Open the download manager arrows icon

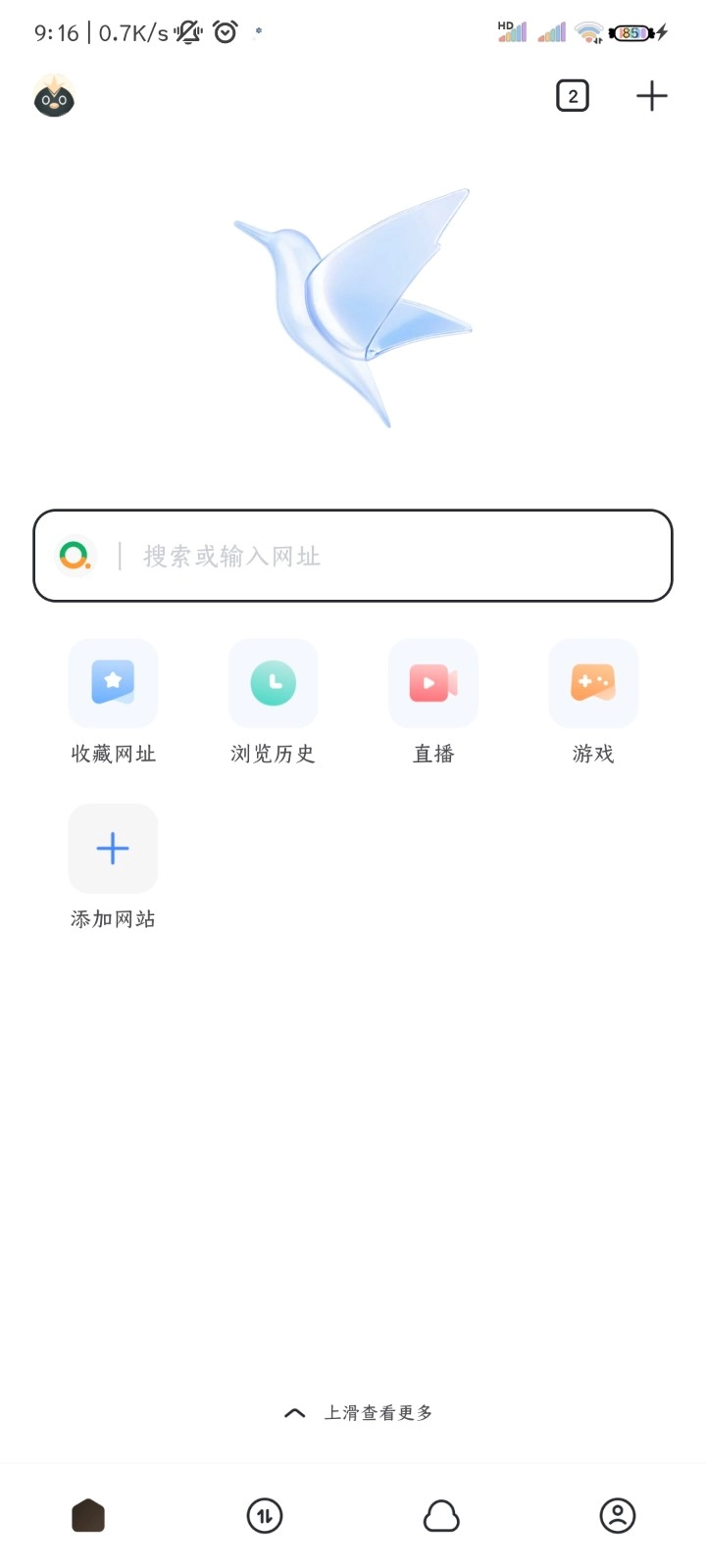point(265,1516)
